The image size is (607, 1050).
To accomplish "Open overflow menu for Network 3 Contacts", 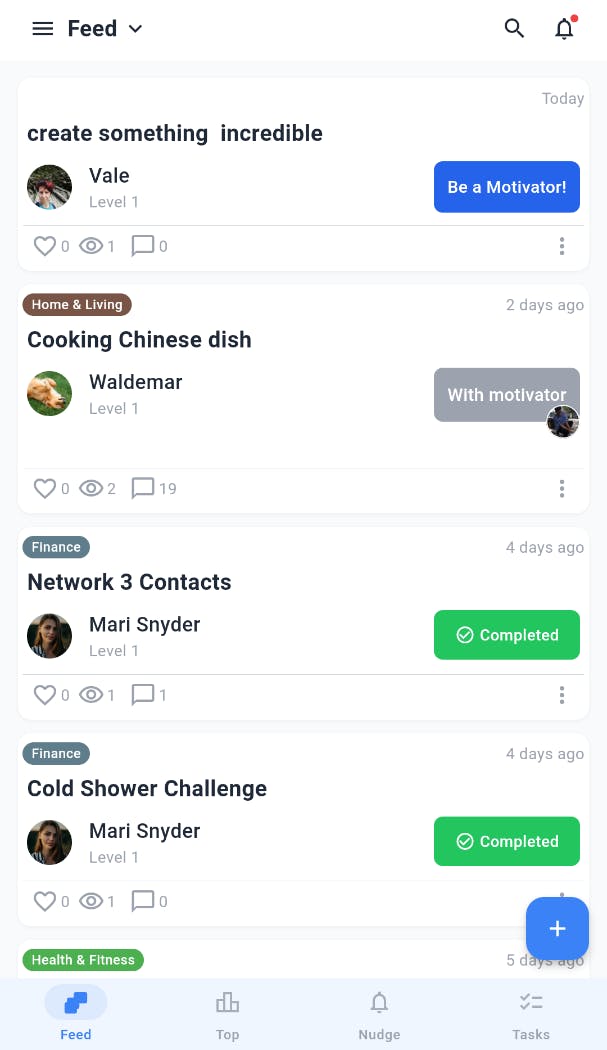I will (562, 695).
